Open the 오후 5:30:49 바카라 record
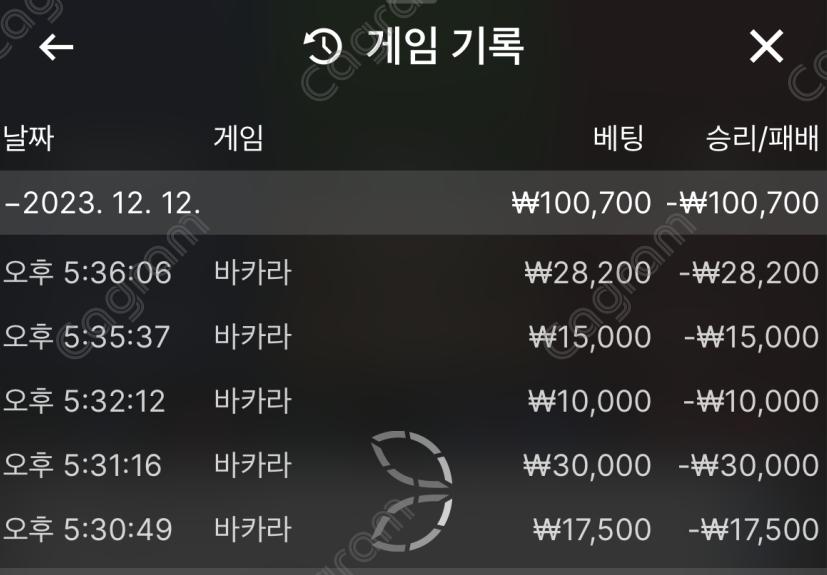 [413, 529]
